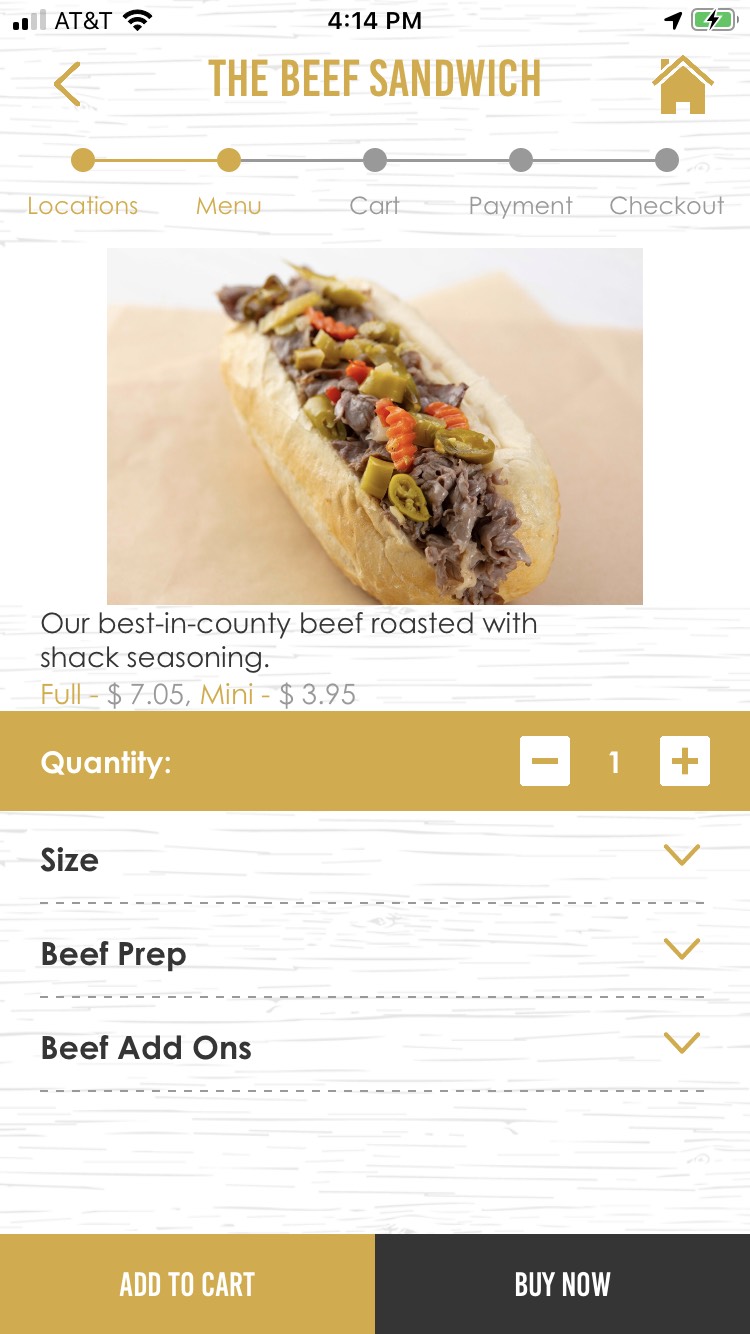Expand the Beef Add Ons section
This screenshot has width=750, height=1334.
(x=681, y=1043)
